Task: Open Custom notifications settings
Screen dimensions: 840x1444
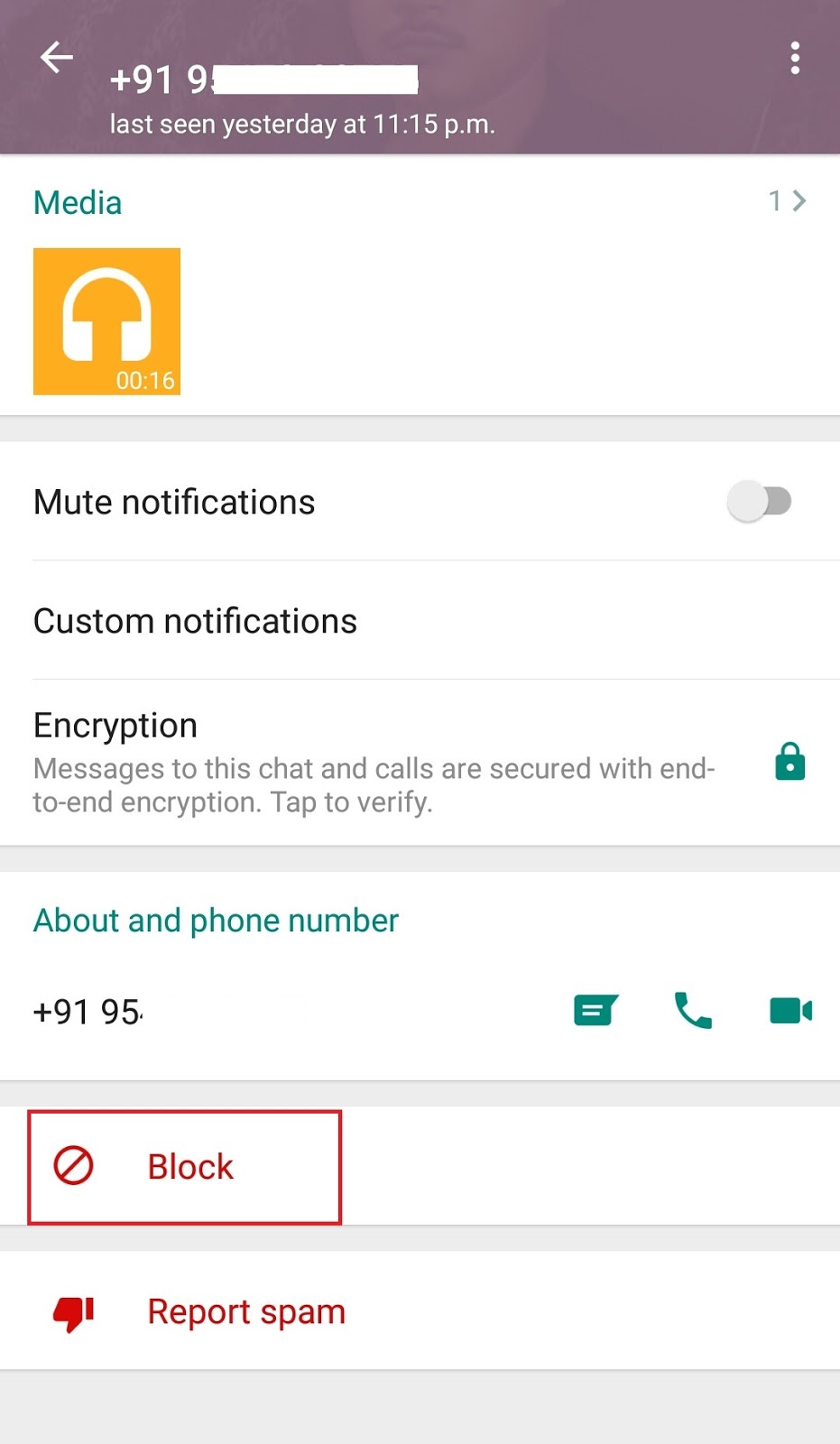Action: pos(420,621)
